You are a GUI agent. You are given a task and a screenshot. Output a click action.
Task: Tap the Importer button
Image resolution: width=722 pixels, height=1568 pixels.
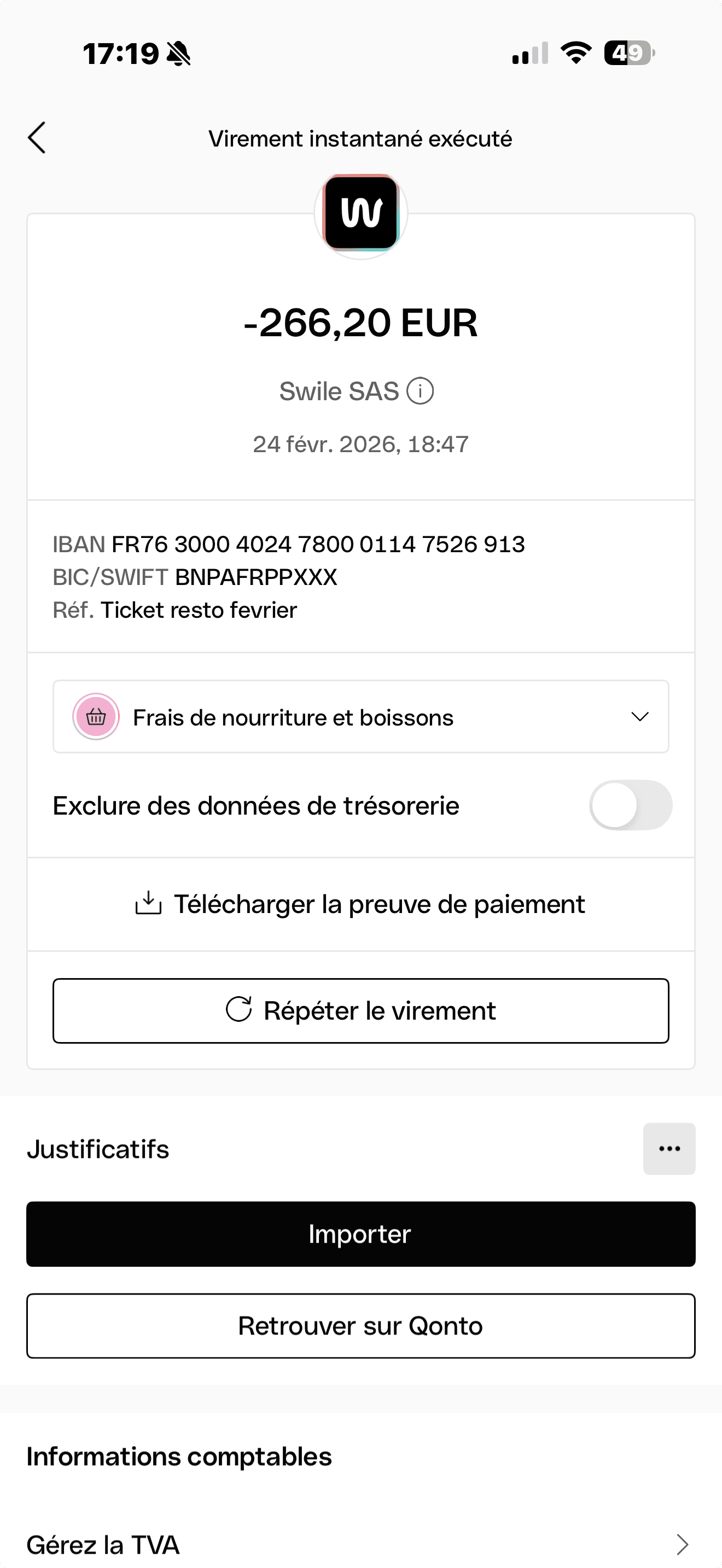click(361, 1234)
